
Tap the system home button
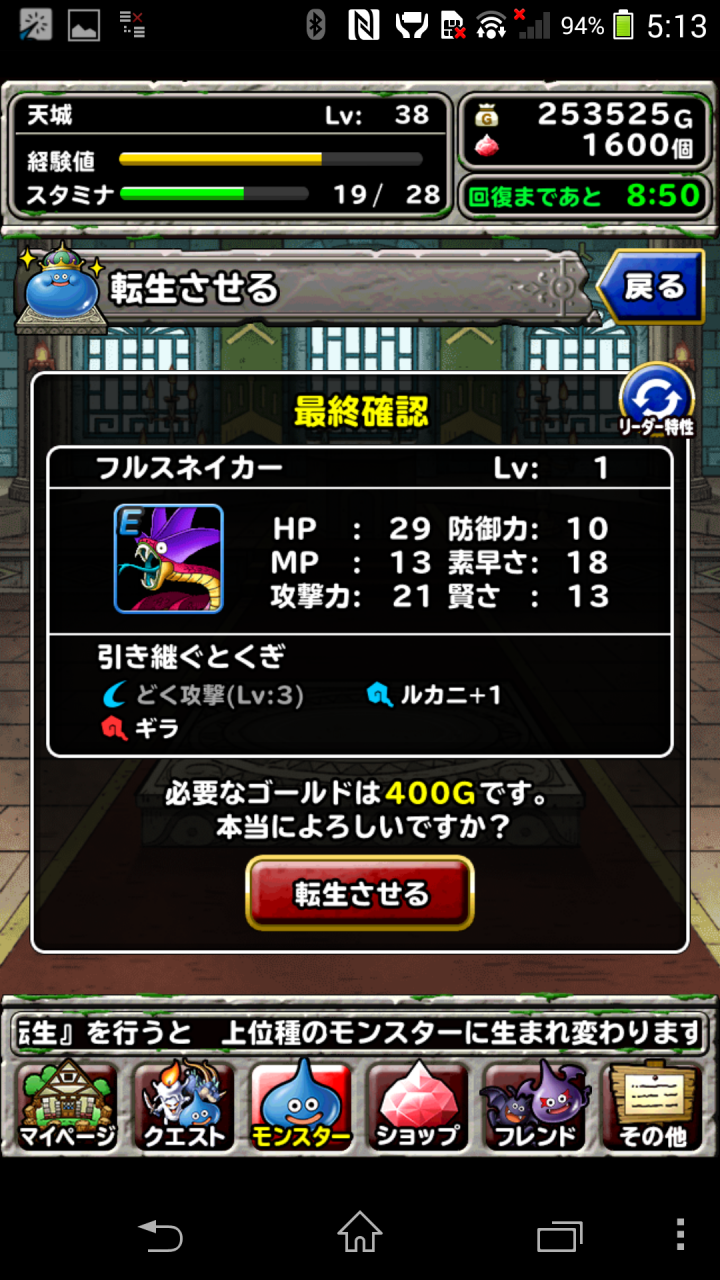pos(360,1234)
